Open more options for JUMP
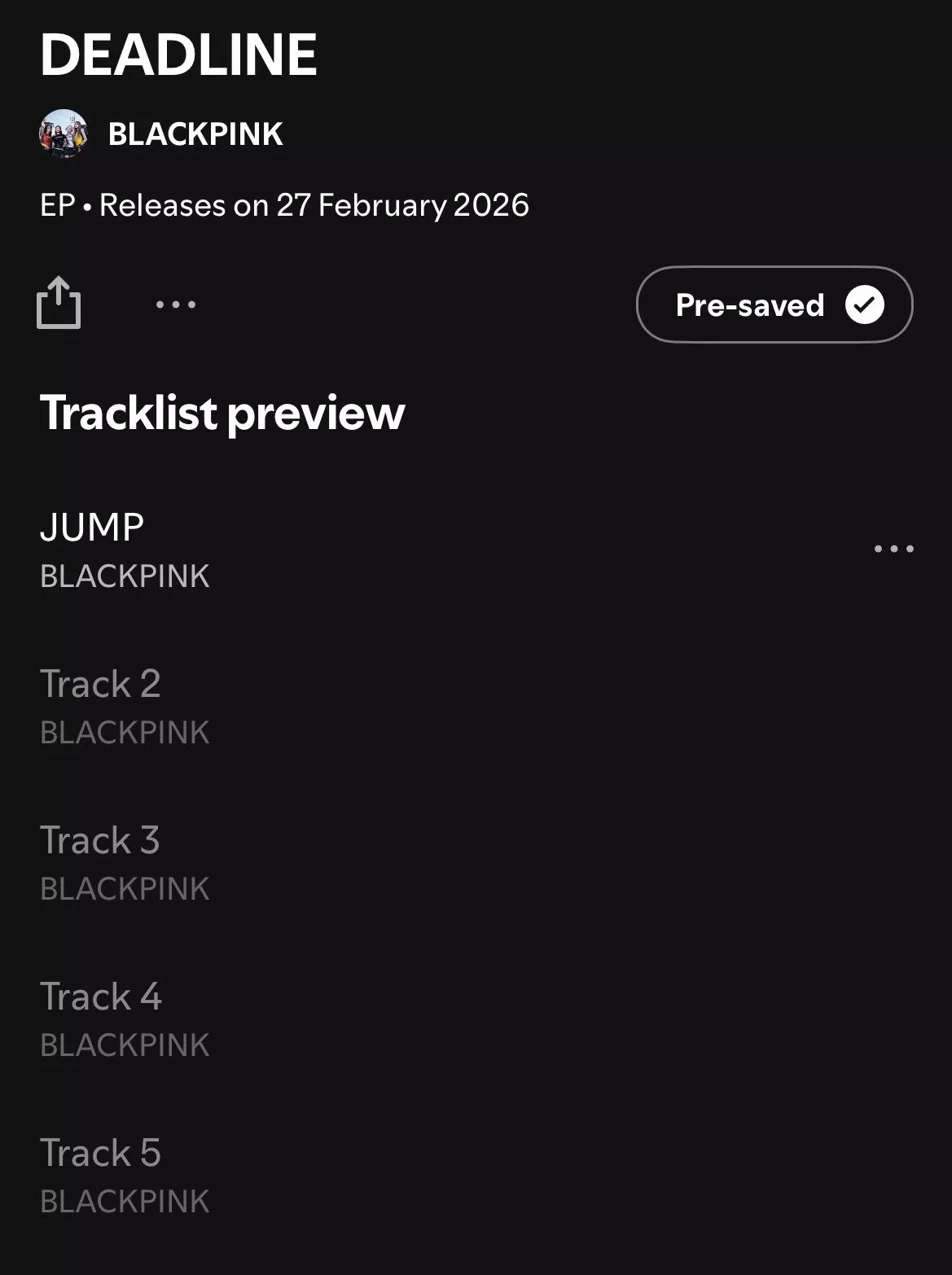 (x=893, y=549)
